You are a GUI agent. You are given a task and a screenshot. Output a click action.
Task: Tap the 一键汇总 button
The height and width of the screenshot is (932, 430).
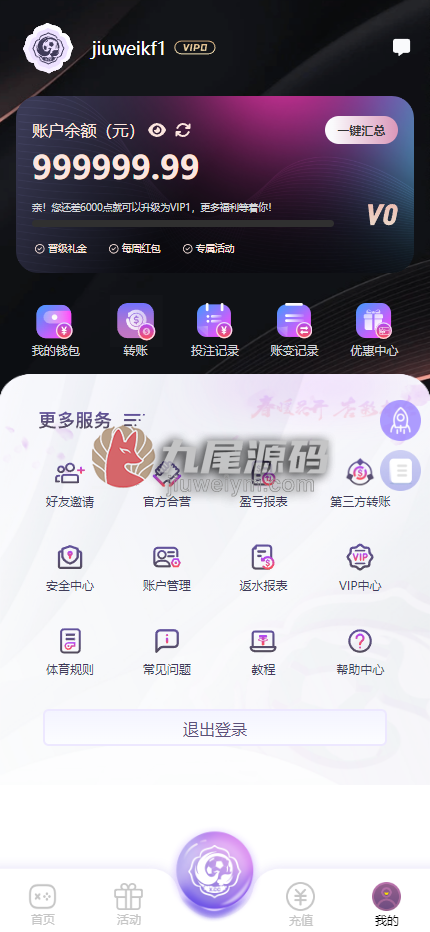(x=361, y=130)
